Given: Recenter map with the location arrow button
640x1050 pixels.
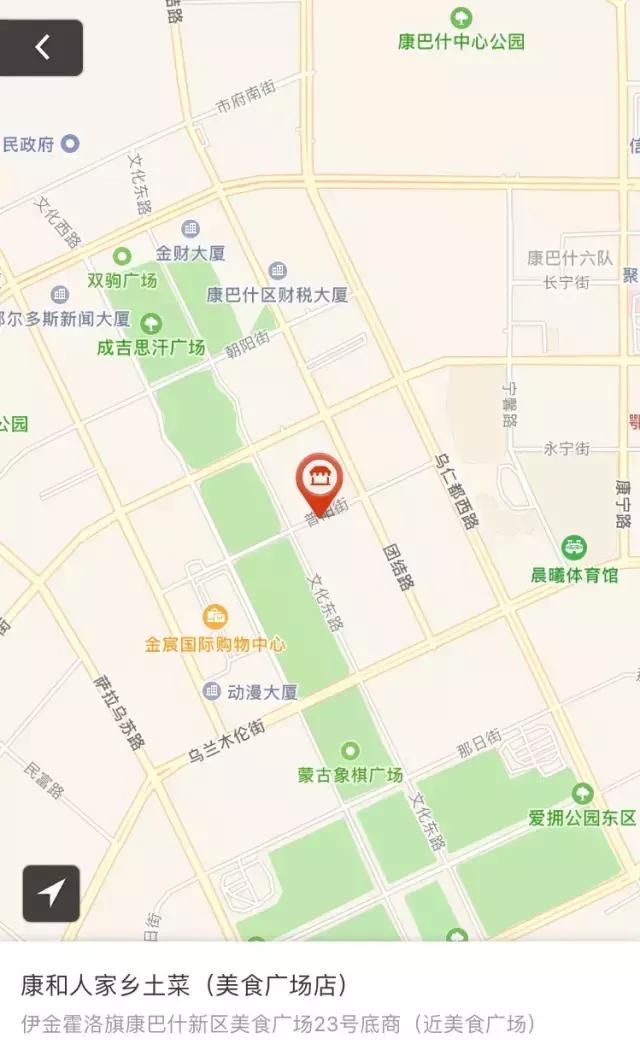Looking at the screenshot, I should pos(51,893).
